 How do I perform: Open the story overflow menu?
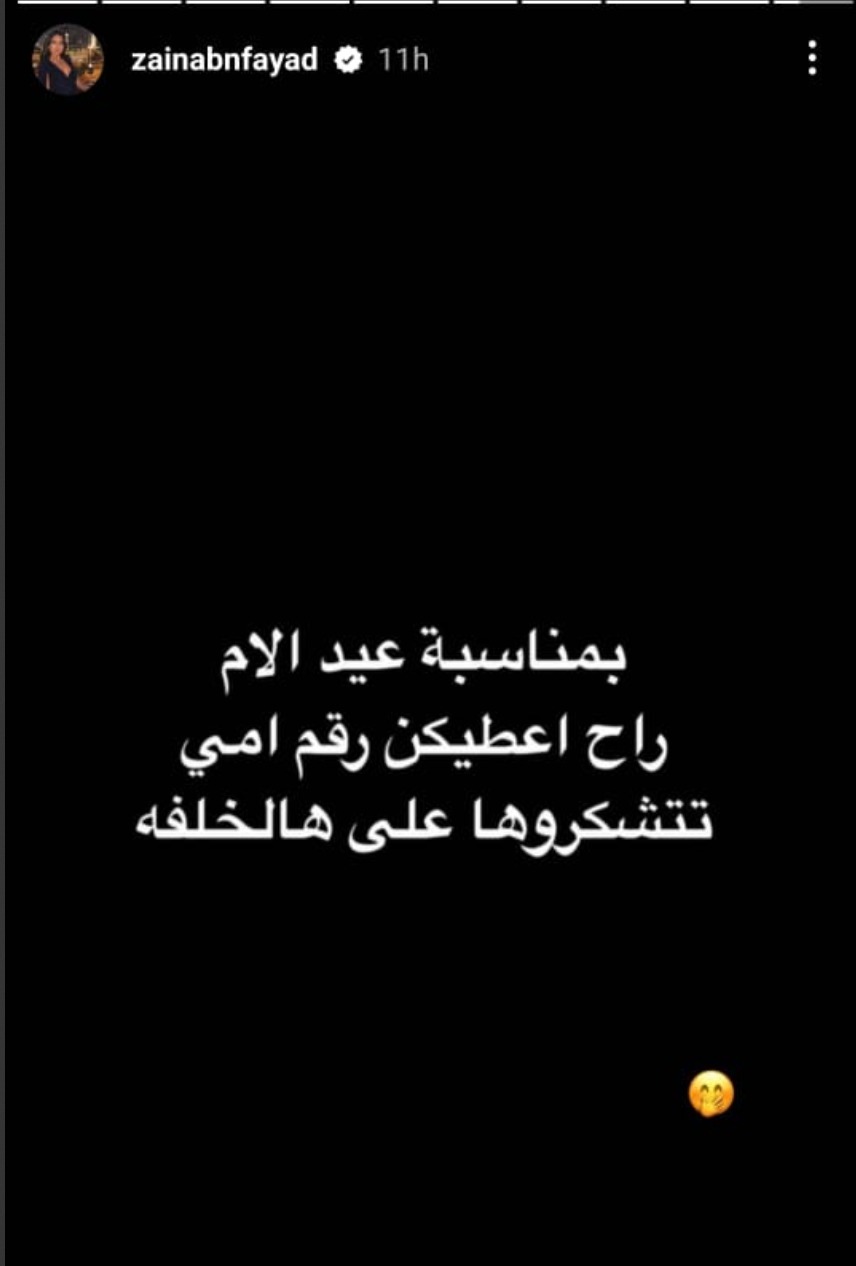pyautogui.click(x=812, y=59)
